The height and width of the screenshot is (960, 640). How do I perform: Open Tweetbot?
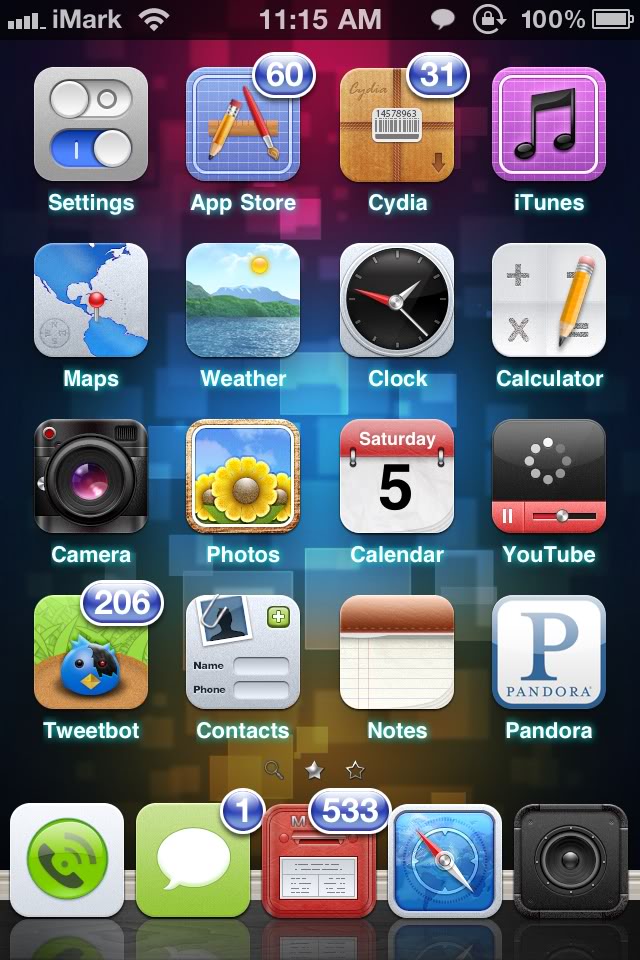point(91,652)
